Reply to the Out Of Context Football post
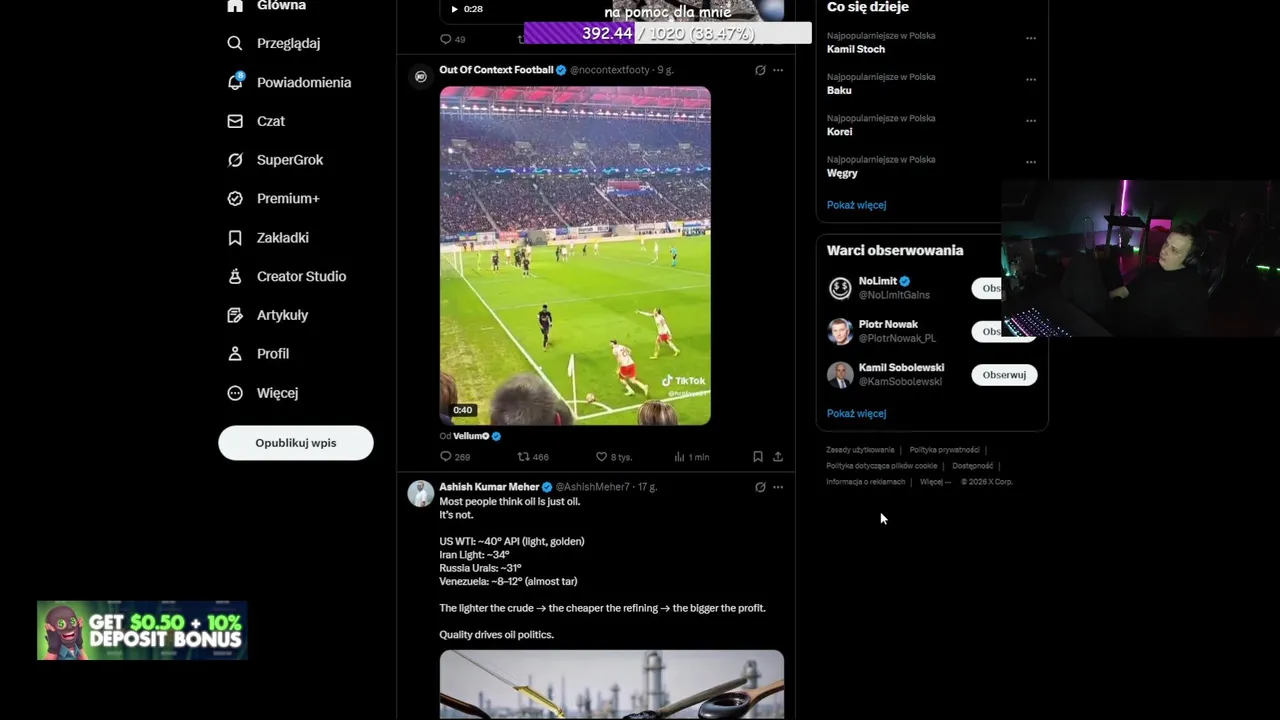The width and height of the screenshot is (1280, 720). click(446, 457)
